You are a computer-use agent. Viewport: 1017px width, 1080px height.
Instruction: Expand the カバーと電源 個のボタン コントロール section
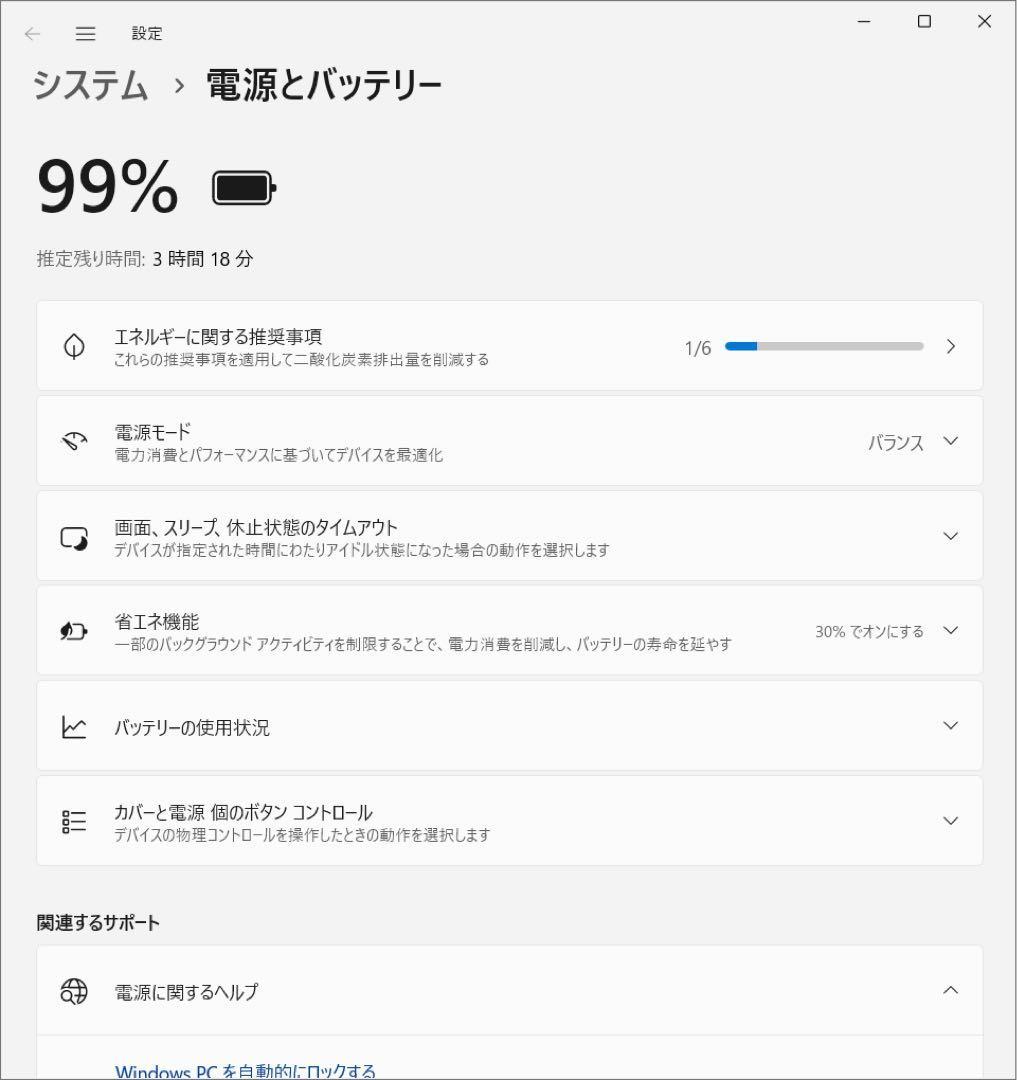tap(950, 820)
